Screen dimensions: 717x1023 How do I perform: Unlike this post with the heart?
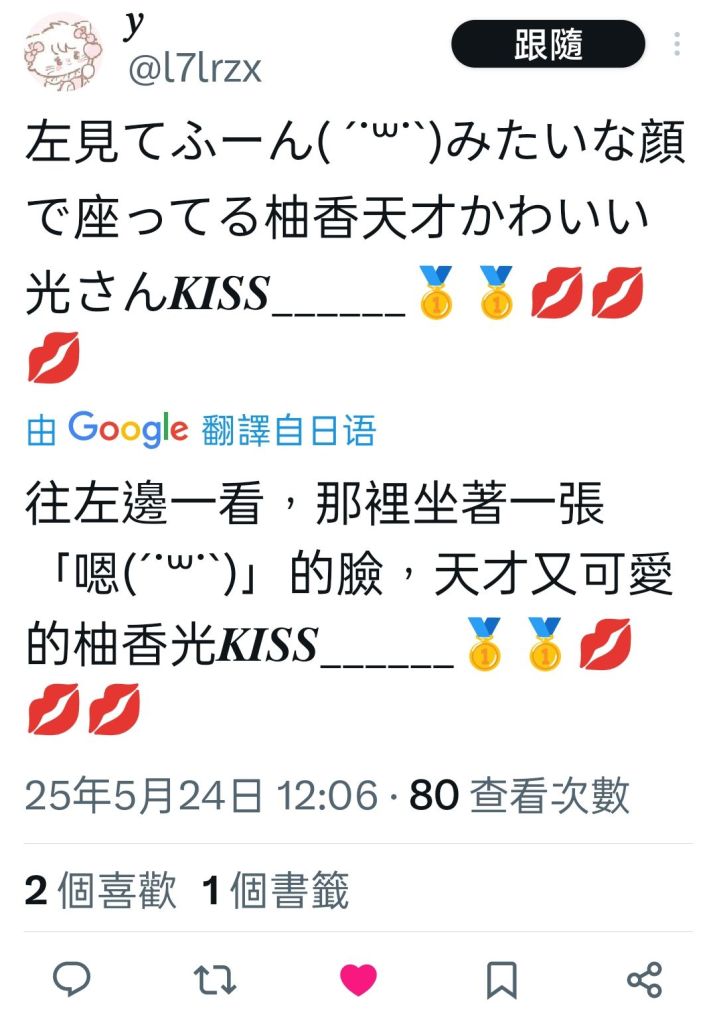coord(358,979)
